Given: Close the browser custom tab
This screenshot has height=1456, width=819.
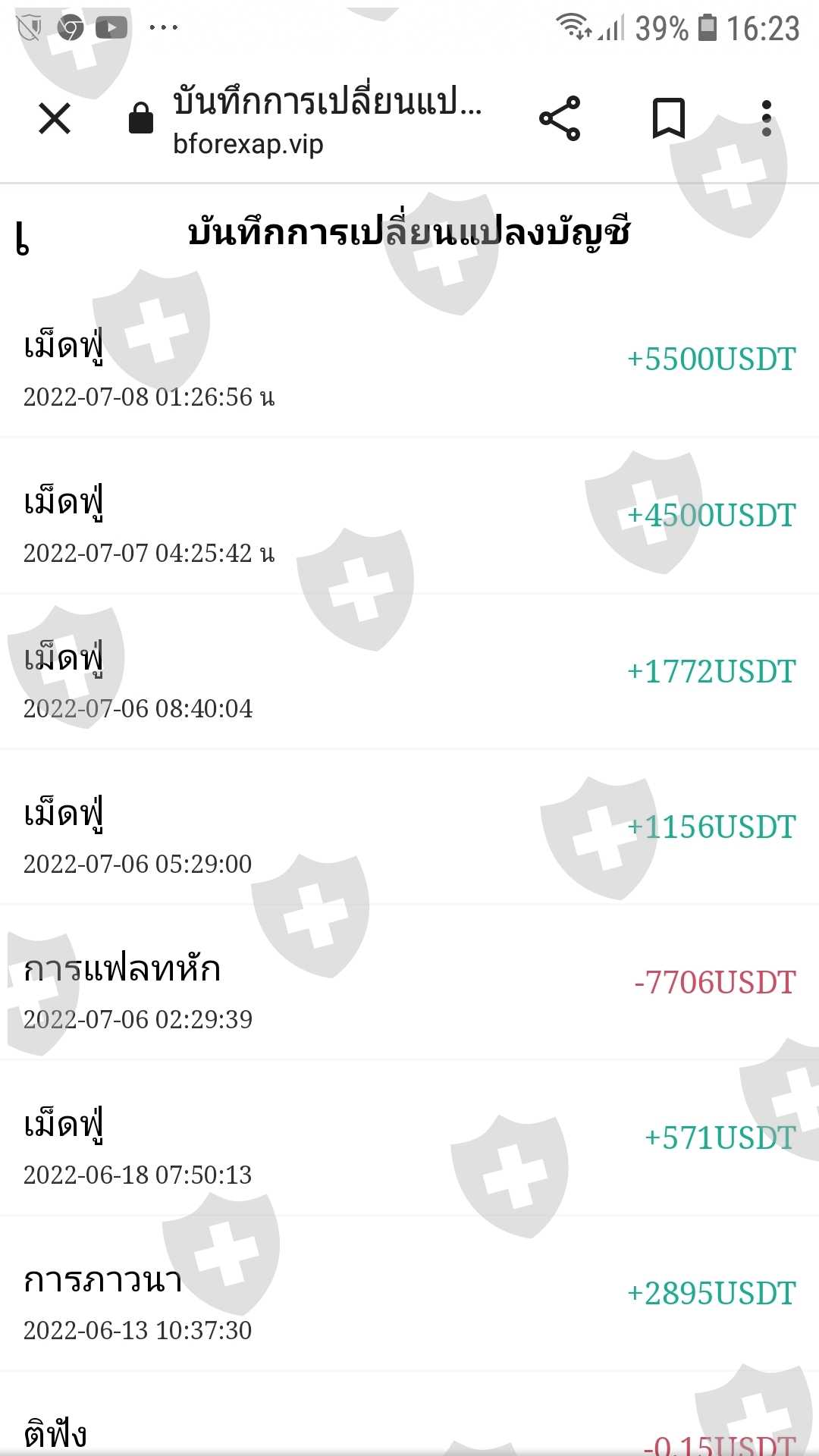Looking at the screenshot, I should tap(55, 119).
